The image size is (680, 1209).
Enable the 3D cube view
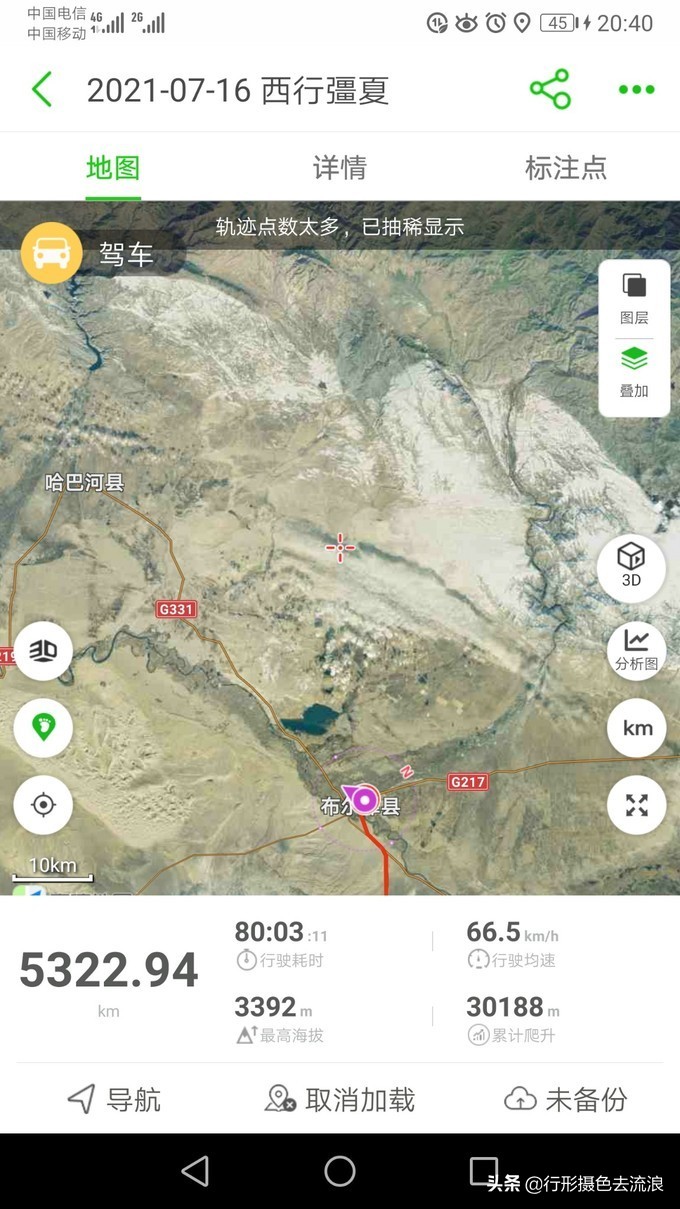631,566
